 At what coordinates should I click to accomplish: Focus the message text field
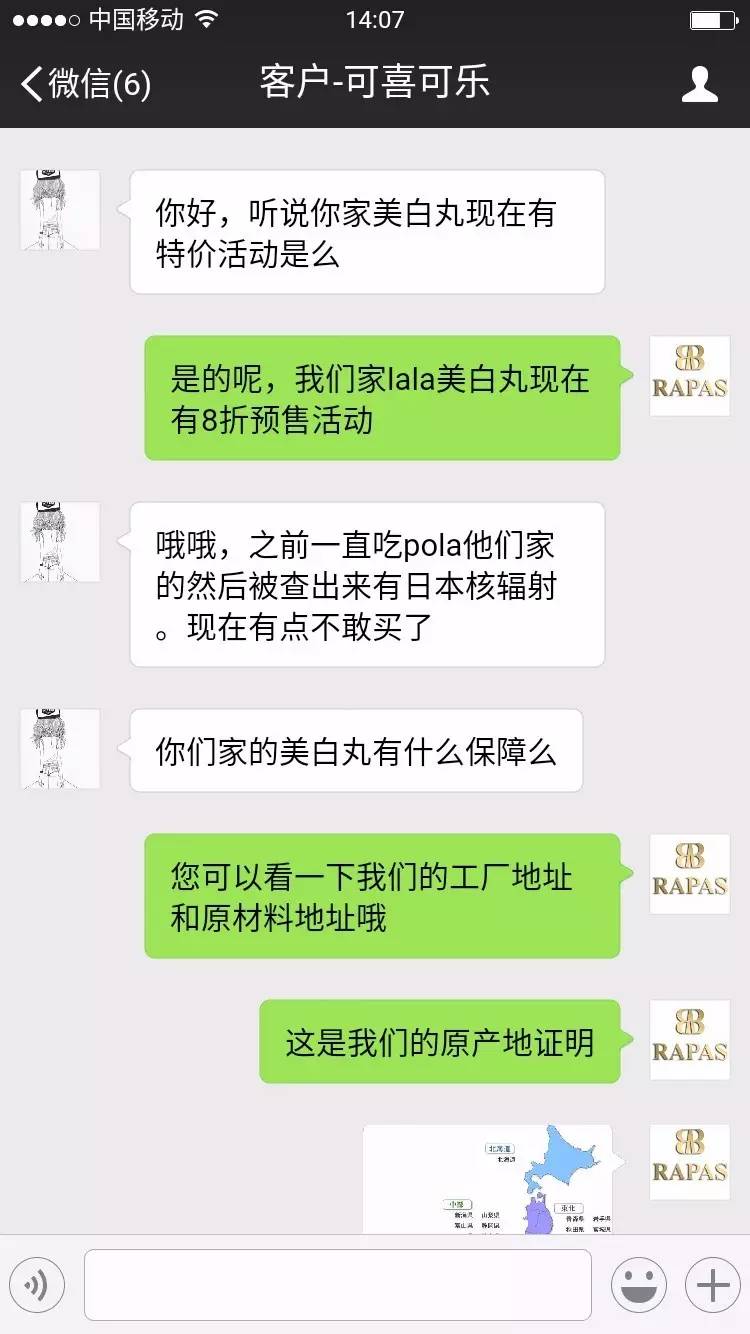click(x=337, y=1285)
